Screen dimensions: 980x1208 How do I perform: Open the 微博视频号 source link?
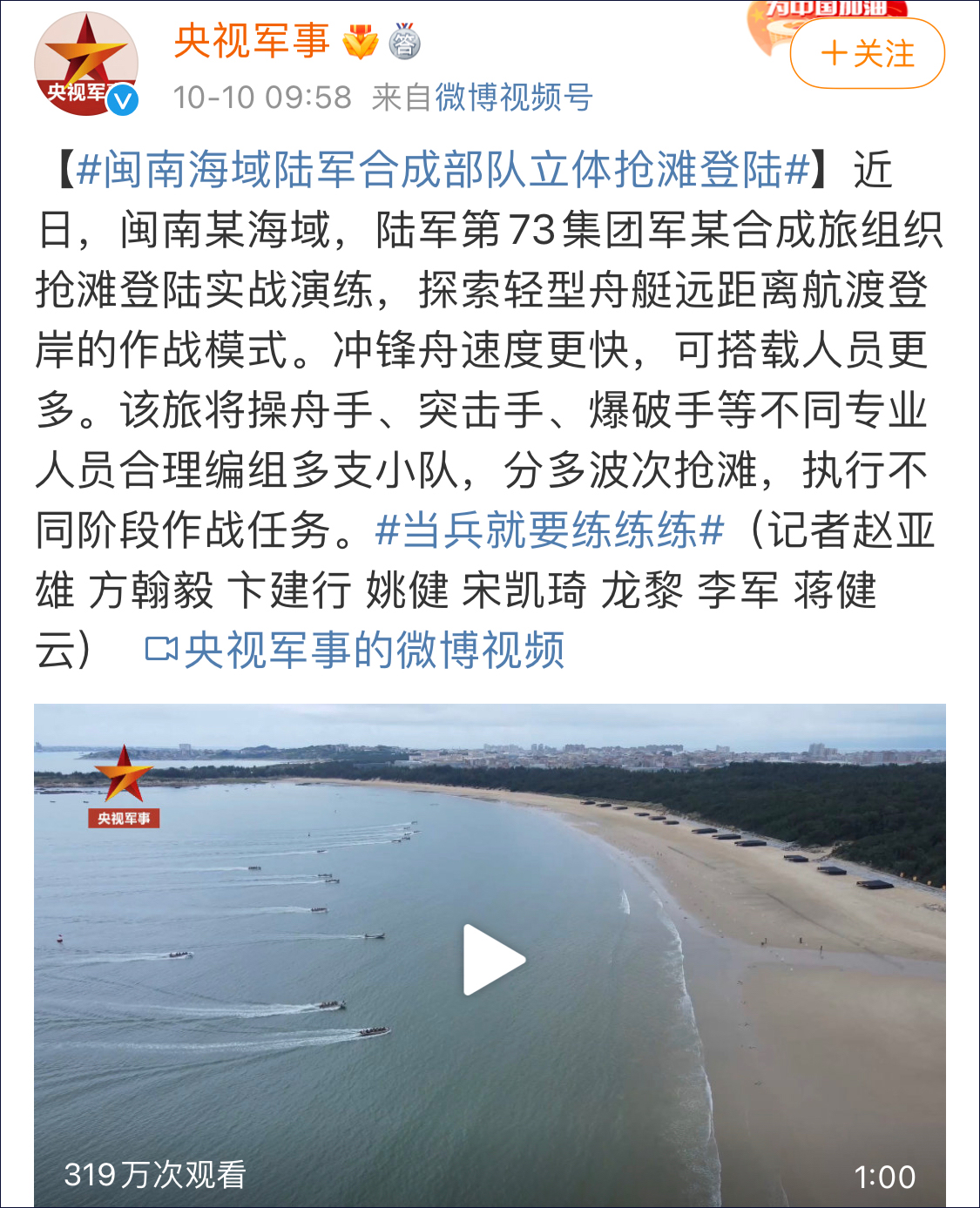[x=512, y=98]
